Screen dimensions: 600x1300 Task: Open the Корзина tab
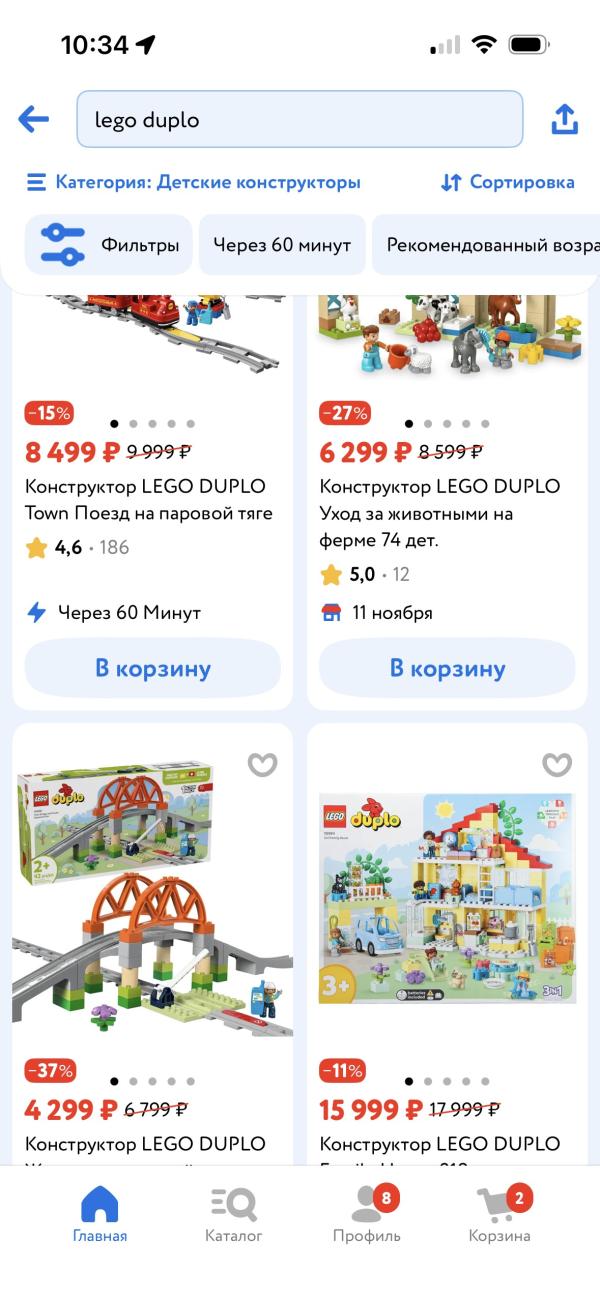(x=500, y=1213)
